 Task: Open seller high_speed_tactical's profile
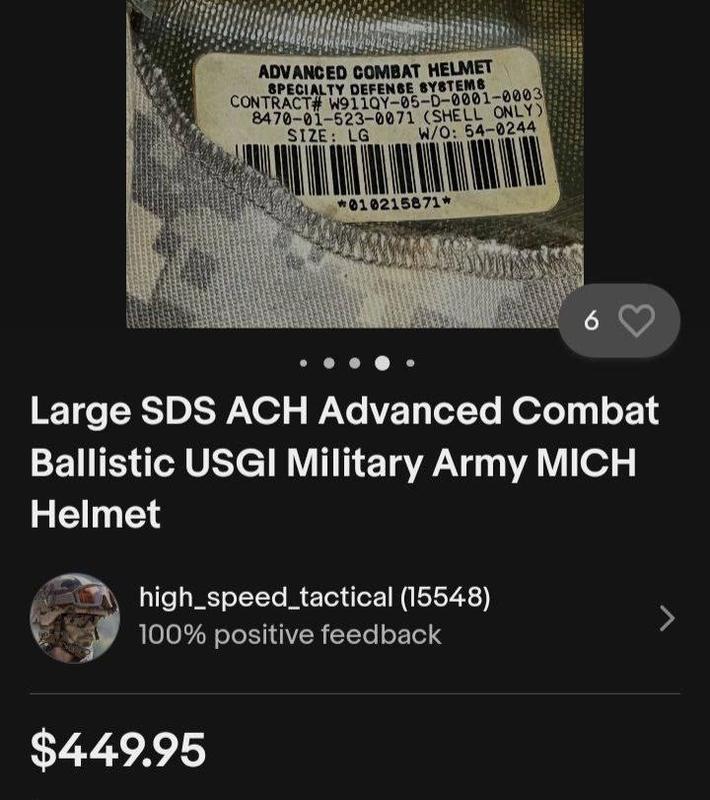click(x=314, y=598)
